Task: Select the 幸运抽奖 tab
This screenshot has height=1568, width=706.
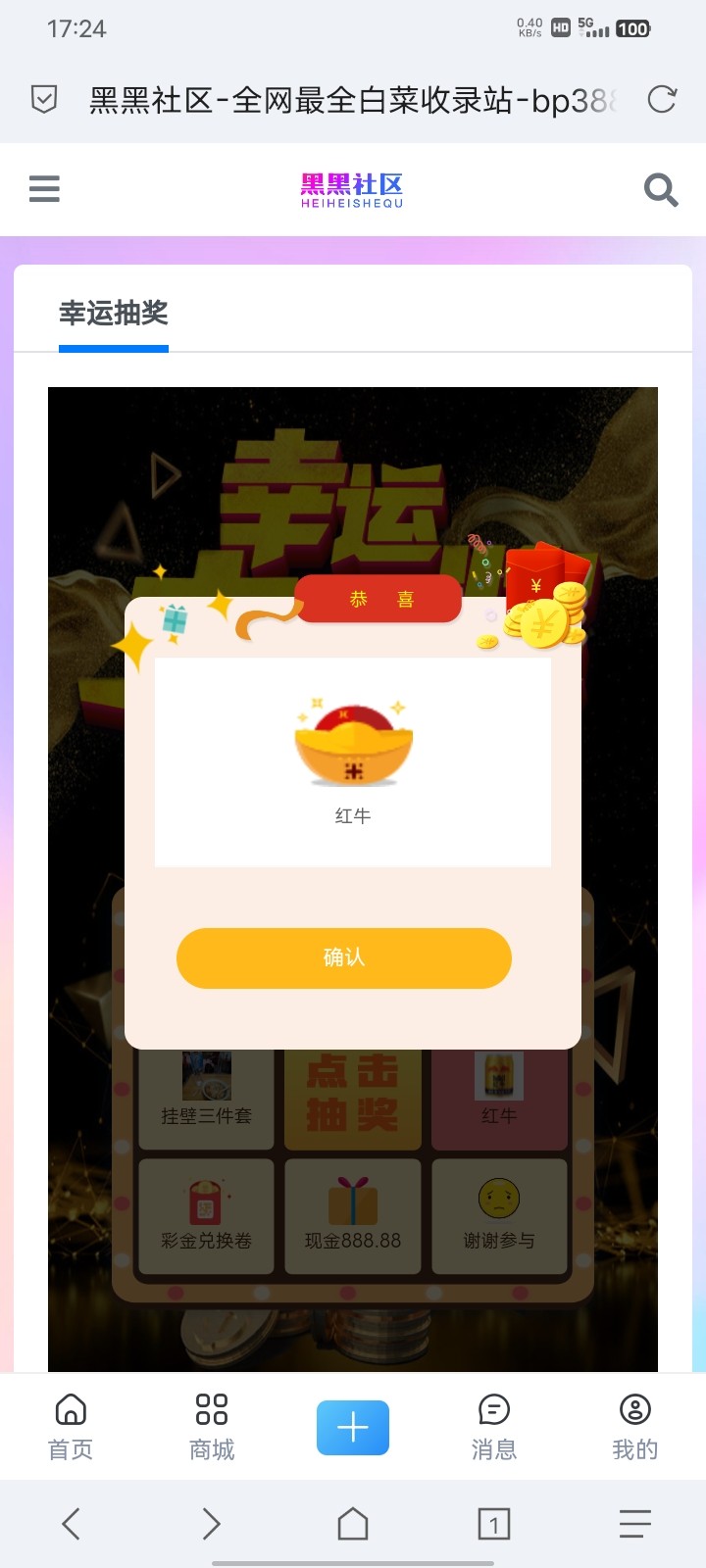Action: tap(114, 314)
